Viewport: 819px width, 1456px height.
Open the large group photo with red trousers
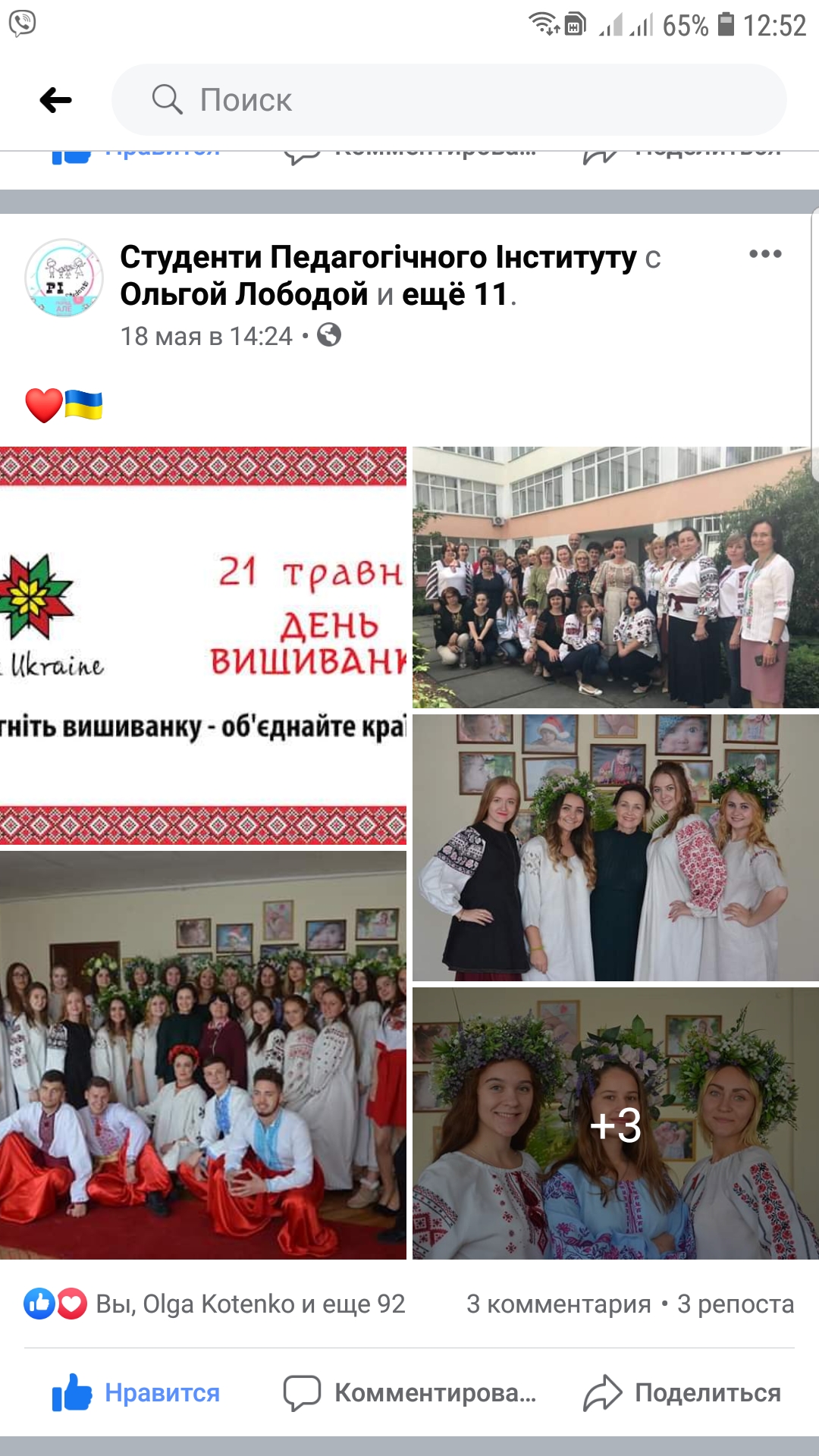202,1055
